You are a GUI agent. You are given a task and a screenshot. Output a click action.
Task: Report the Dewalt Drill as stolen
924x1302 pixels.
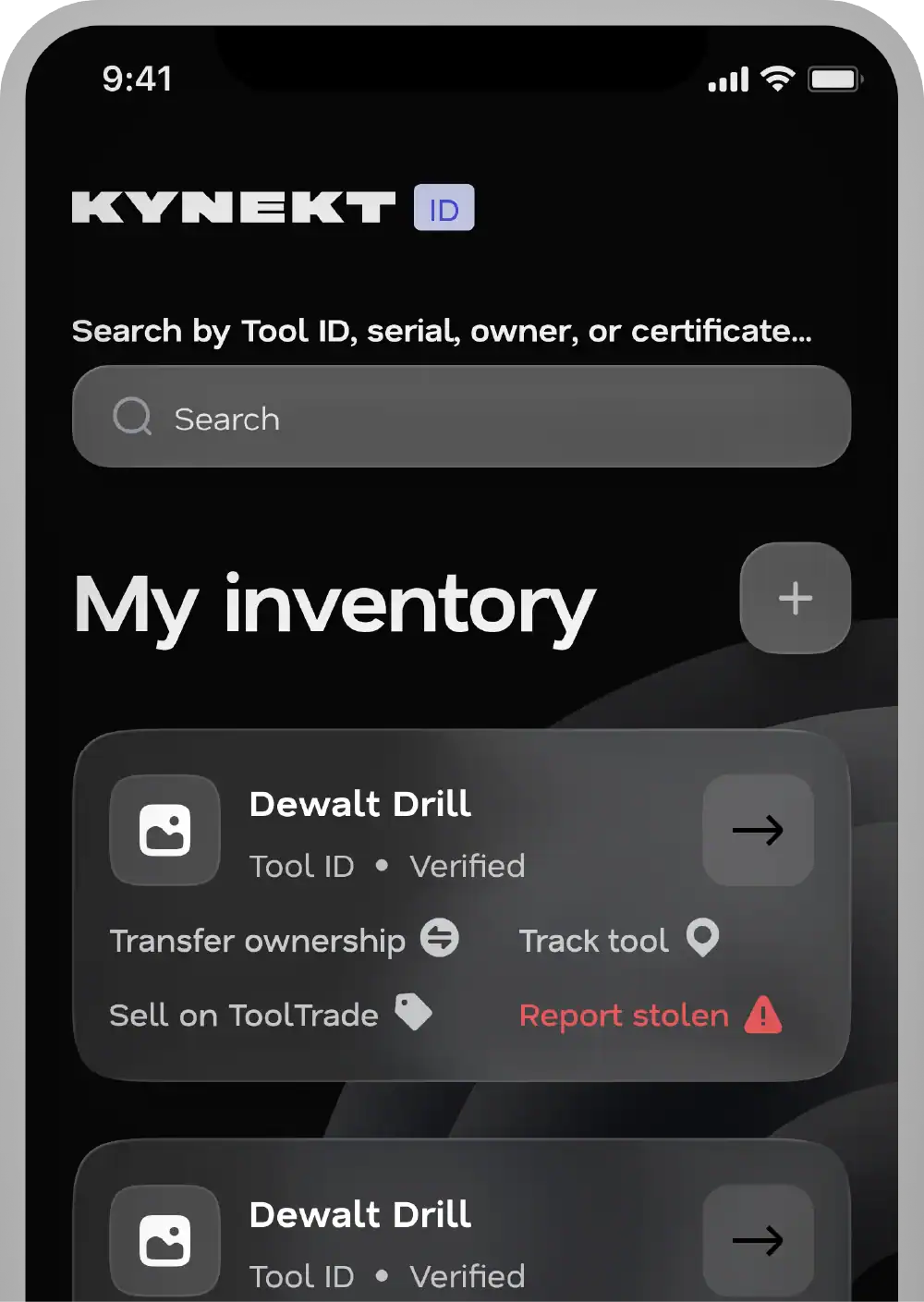[x=649, y=1015]
